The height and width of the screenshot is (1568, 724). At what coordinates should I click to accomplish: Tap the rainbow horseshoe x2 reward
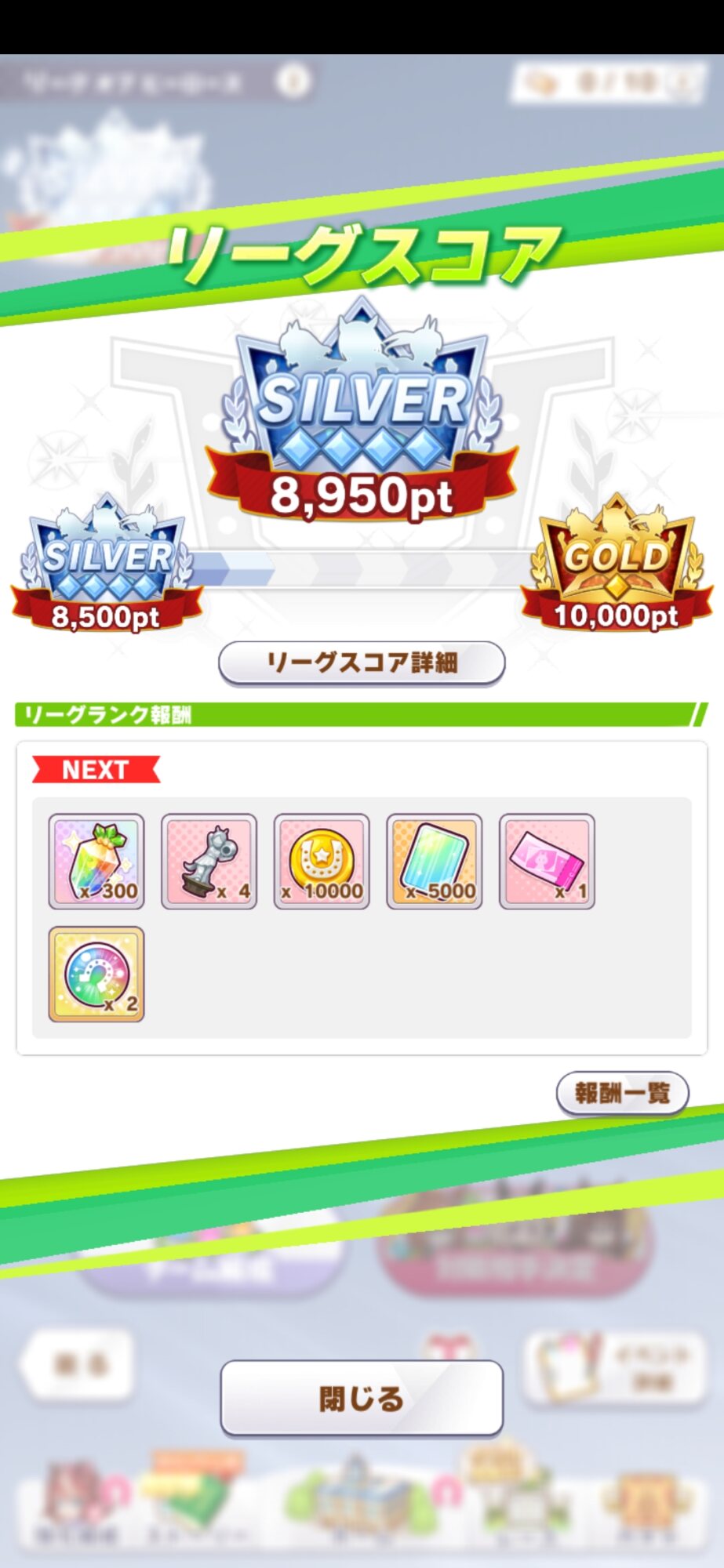pyautogui.click(x=96, y=975)
